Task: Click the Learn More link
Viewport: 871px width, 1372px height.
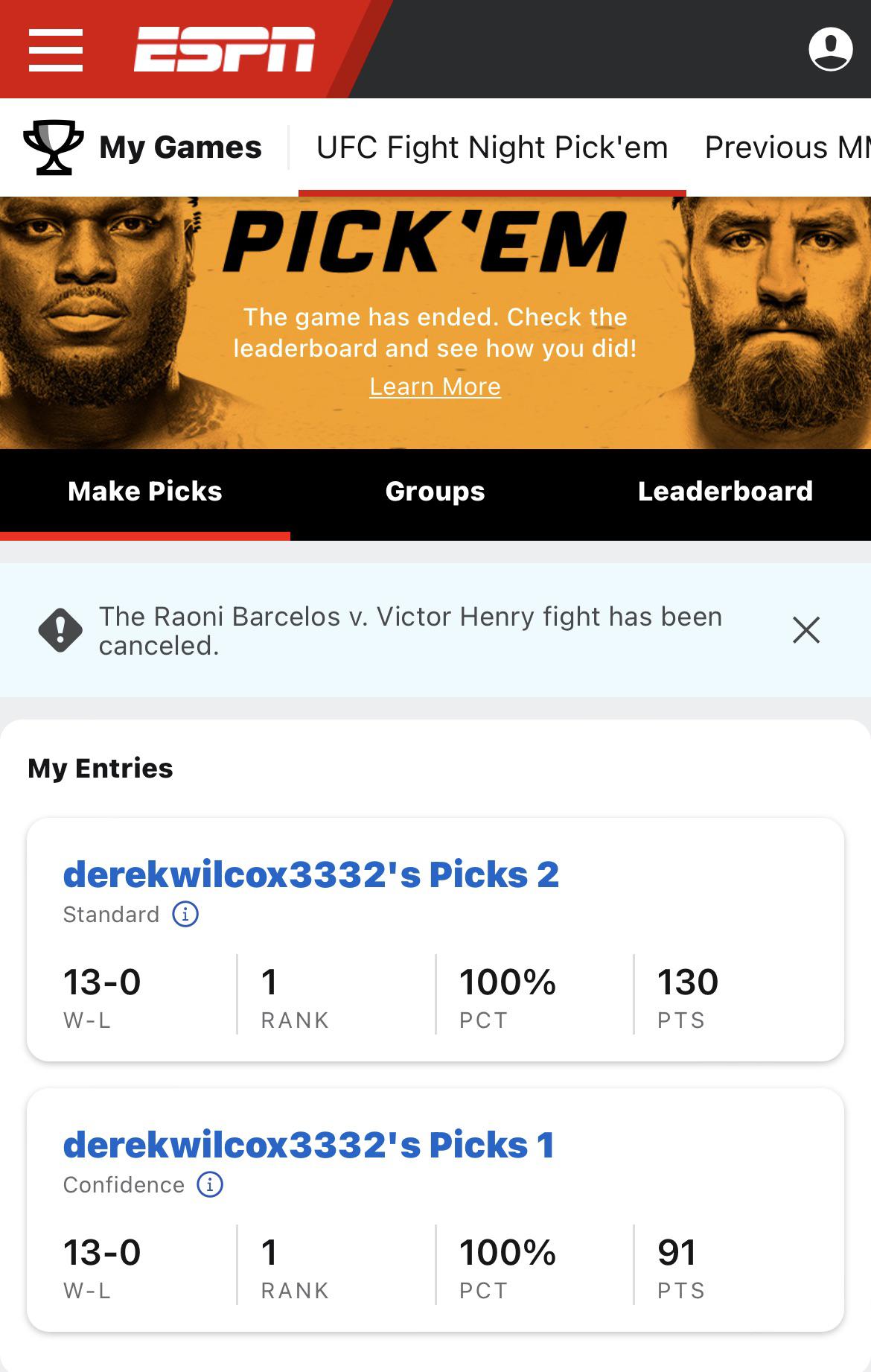Action: pos(435,386)
